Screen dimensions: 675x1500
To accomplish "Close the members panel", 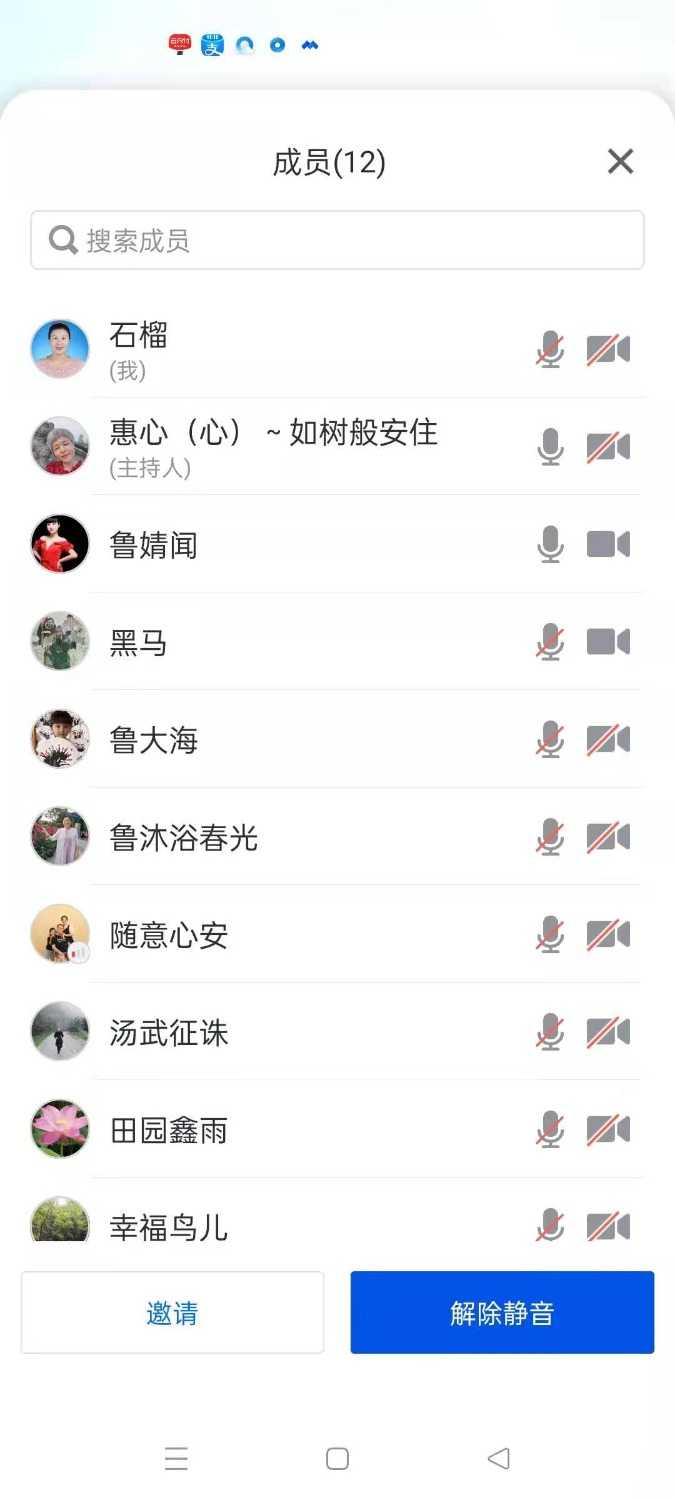I will (620, 161).
